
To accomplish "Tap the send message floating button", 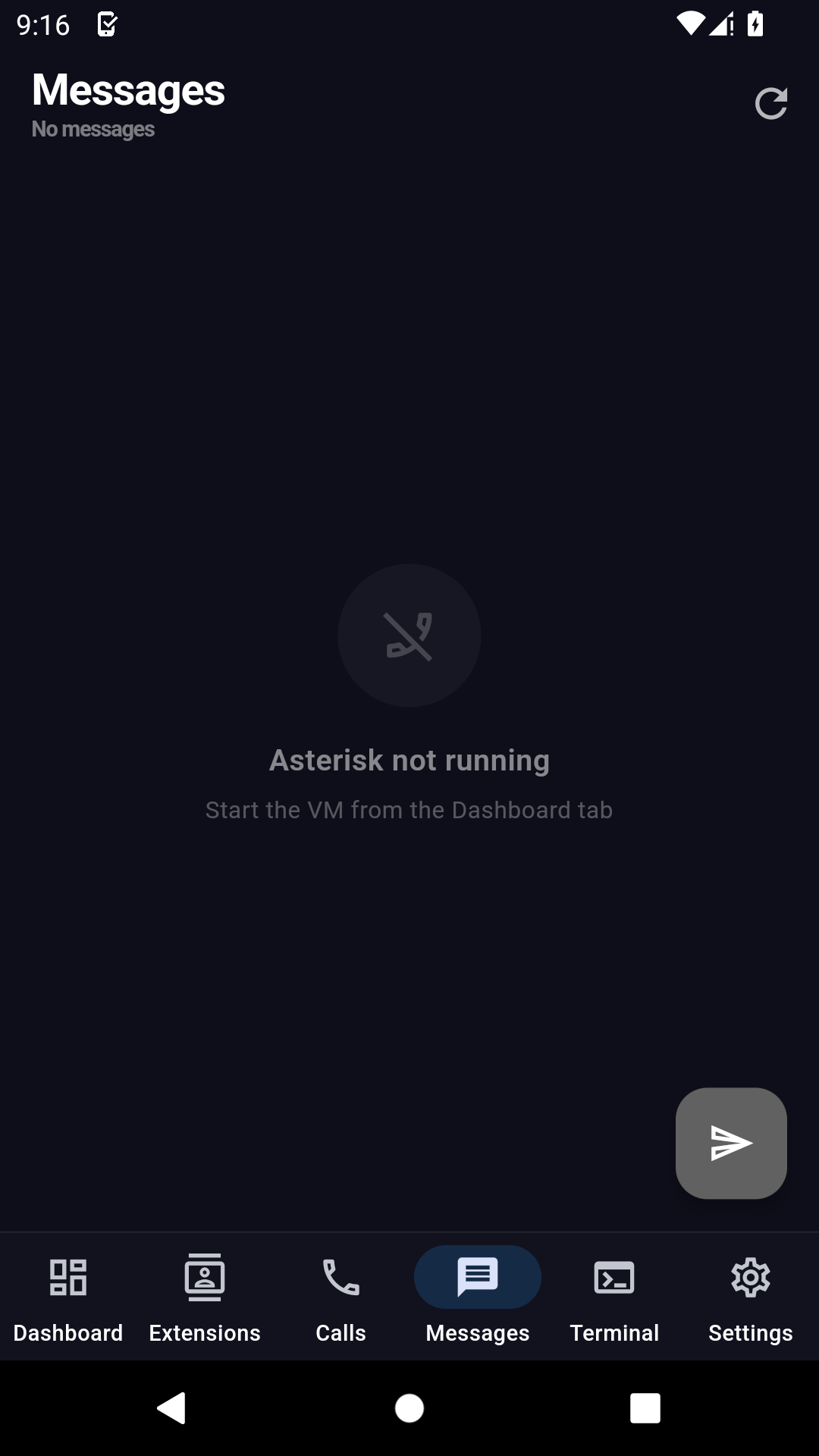I will [x=731, y=1143].
